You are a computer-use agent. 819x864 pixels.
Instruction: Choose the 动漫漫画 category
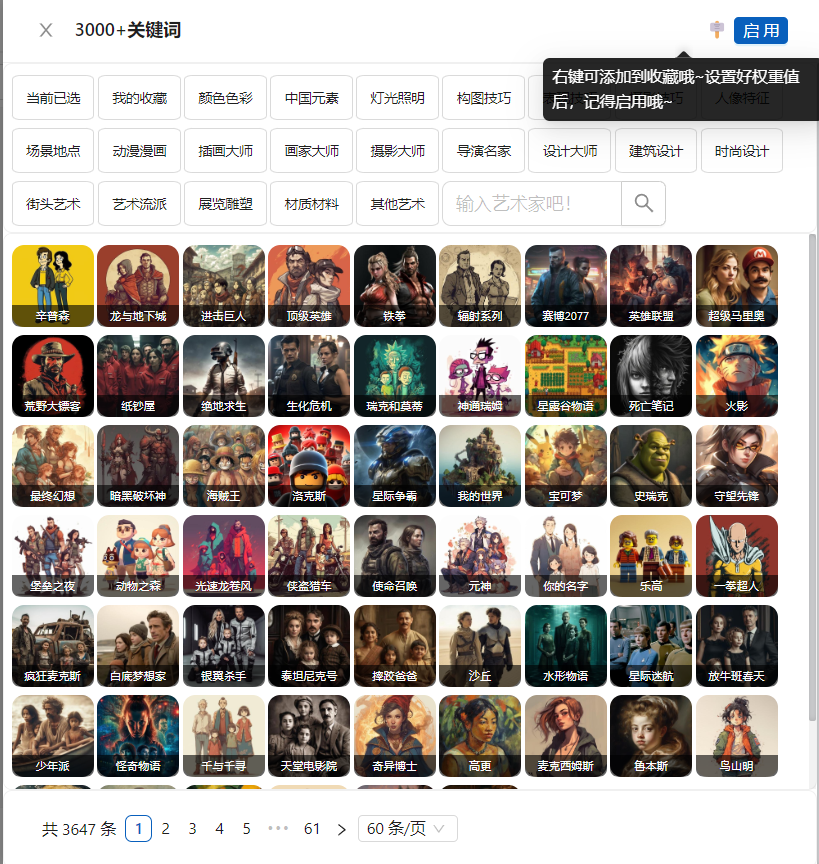139,151
